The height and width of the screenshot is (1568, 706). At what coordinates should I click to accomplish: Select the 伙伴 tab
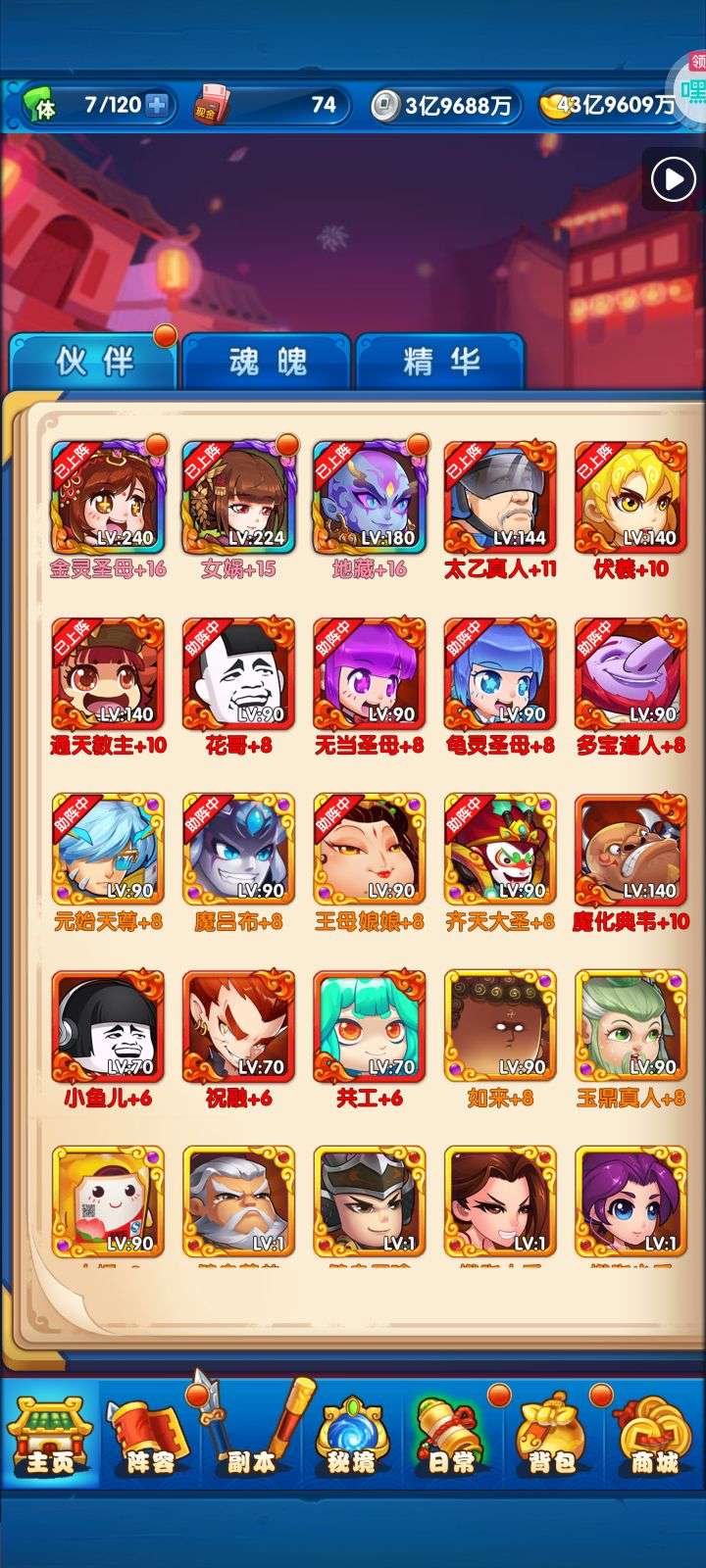94,362
